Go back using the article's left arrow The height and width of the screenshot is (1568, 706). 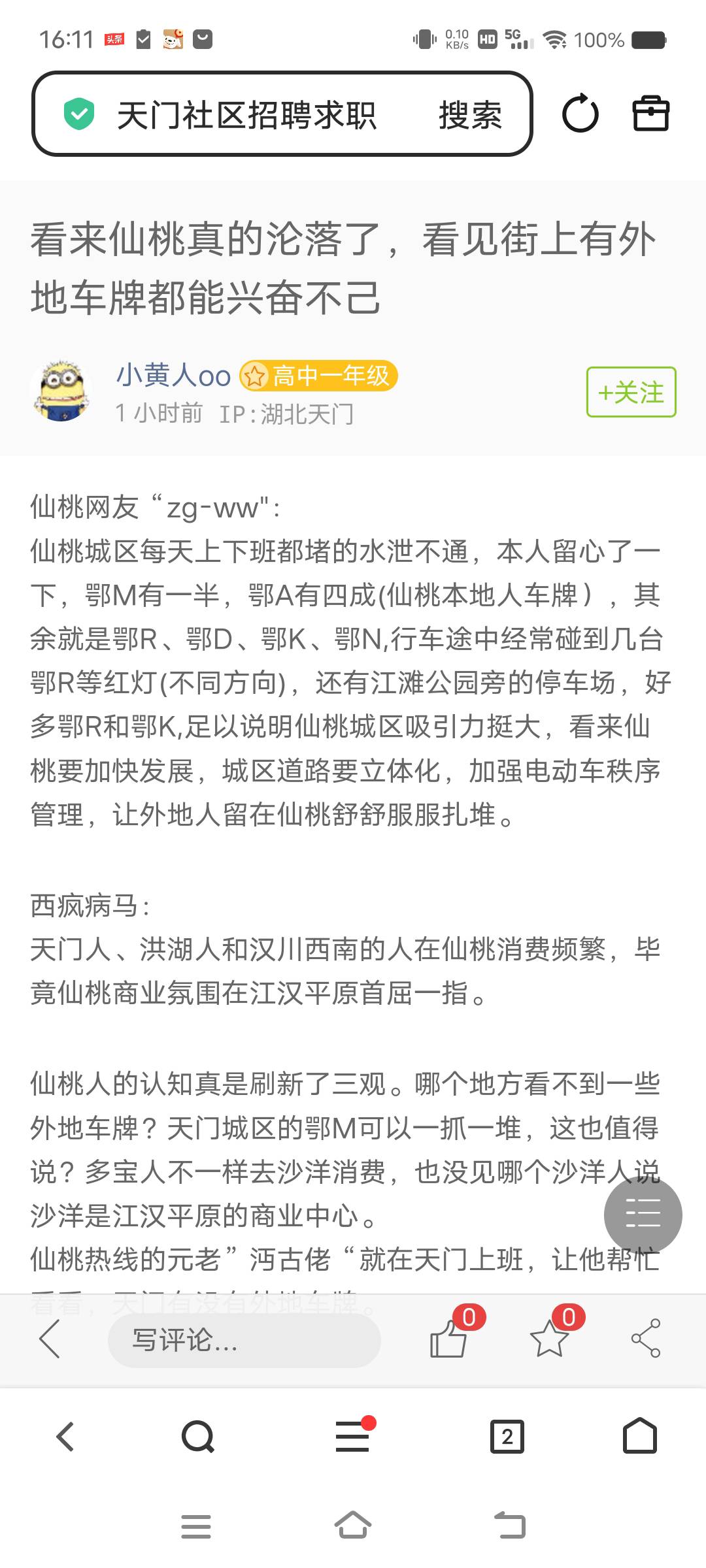50,1339
